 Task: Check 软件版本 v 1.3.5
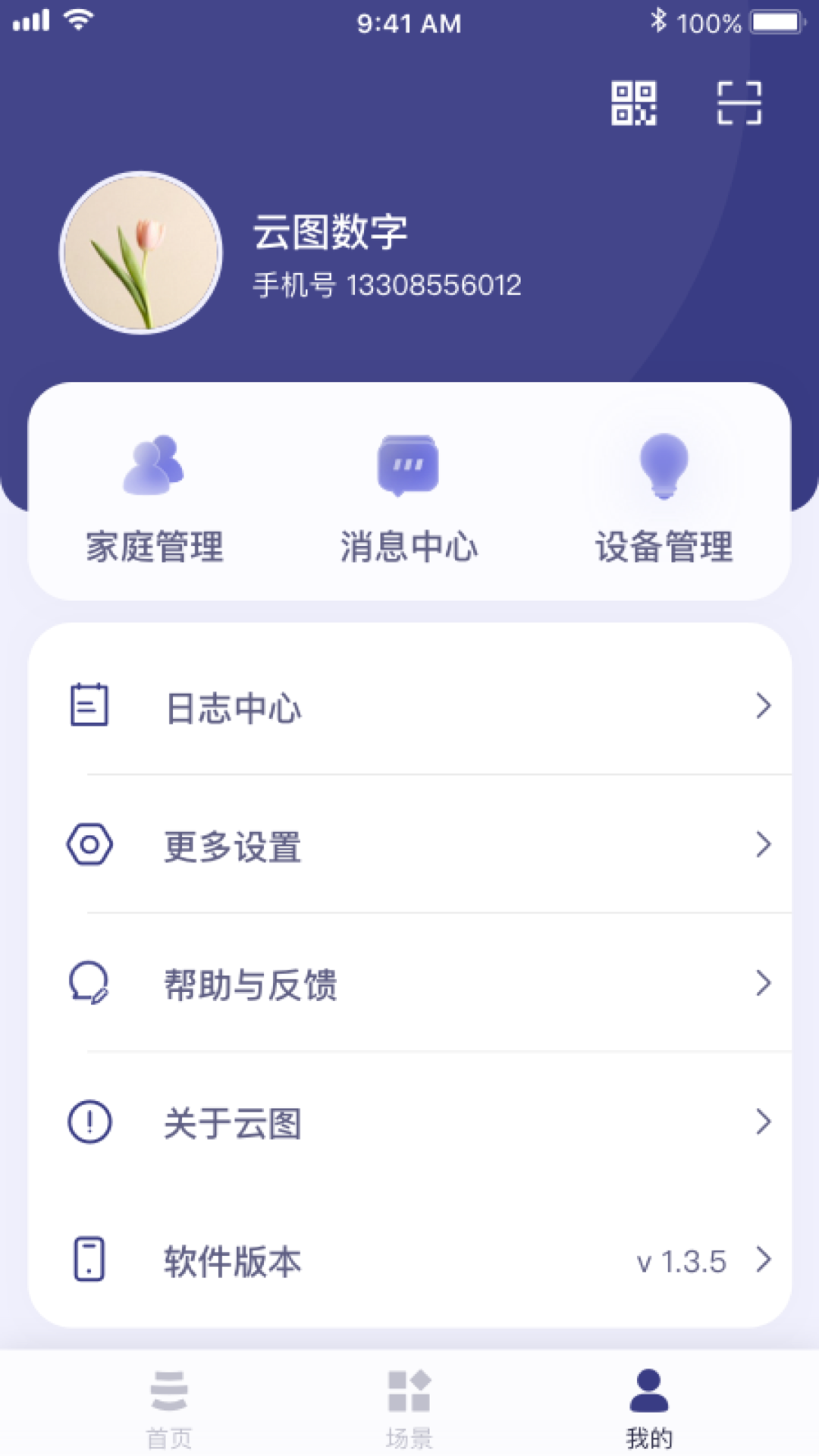[x=409, y=1260]
